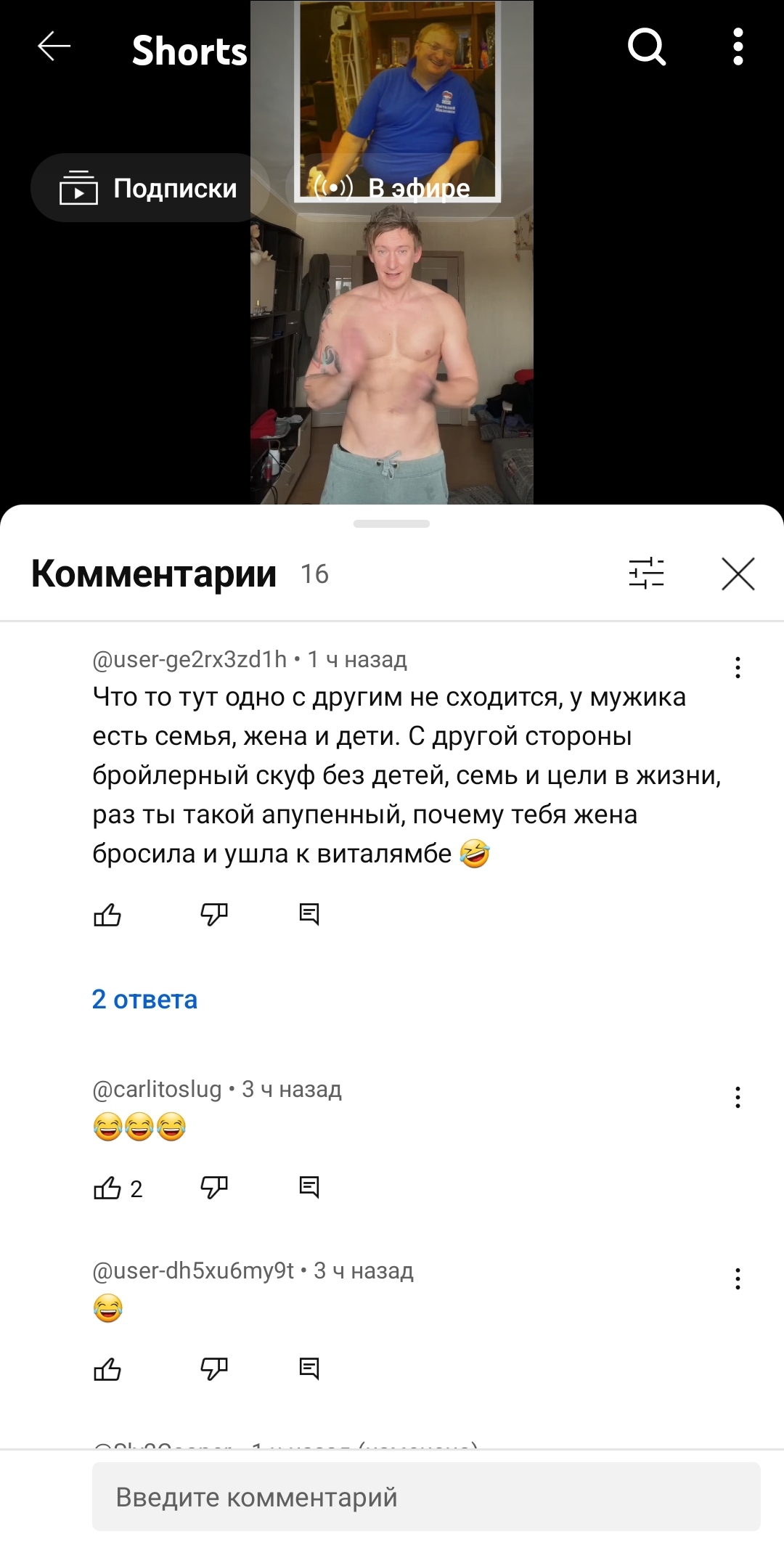The image size is (784, 1542).
Task: Like the comment by @user-dh5xu6my9t
Action: [x=107, y=1370]
